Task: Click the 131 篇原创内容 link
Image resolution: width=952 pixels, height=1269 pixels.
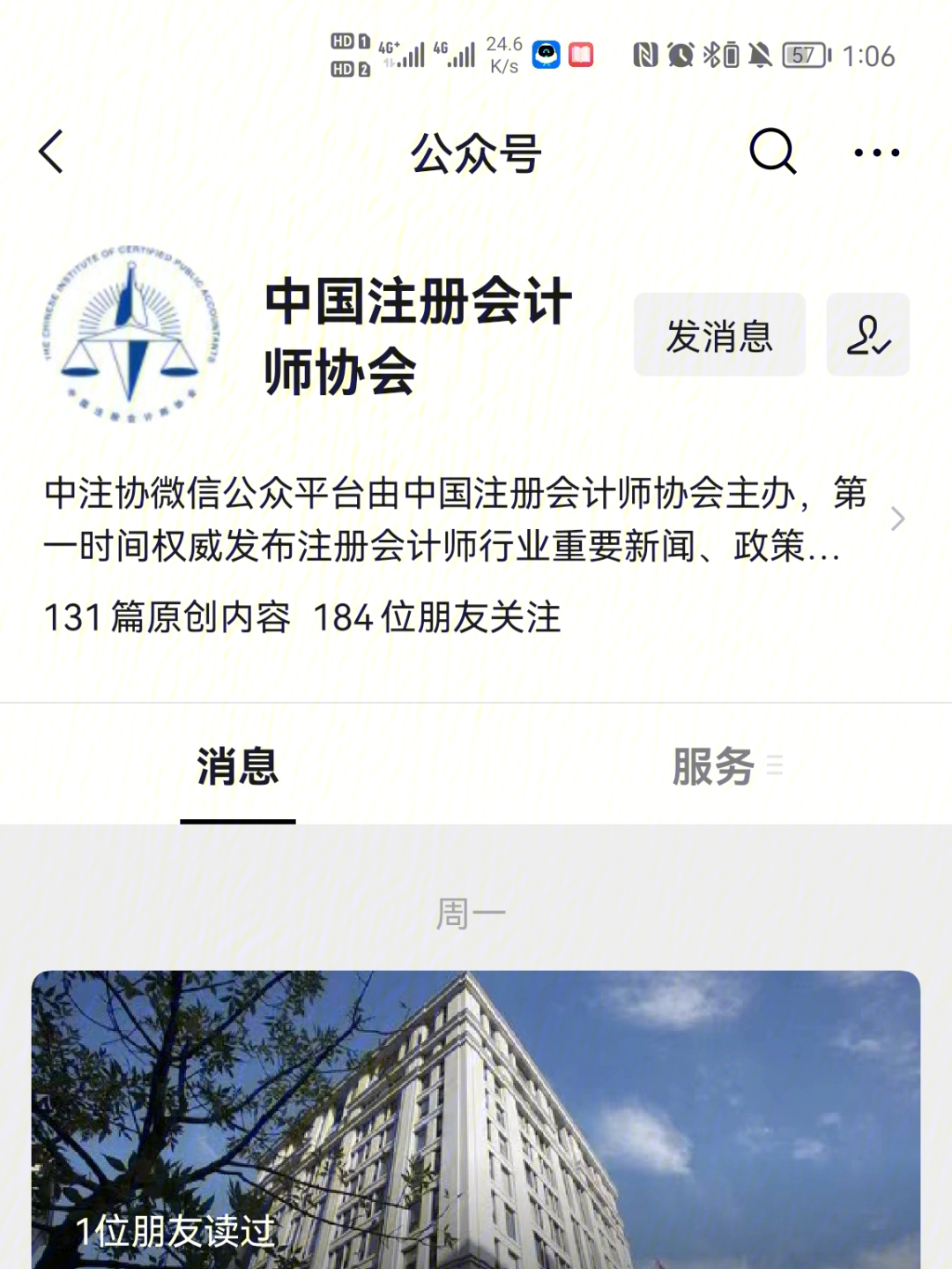Action: 167,618
